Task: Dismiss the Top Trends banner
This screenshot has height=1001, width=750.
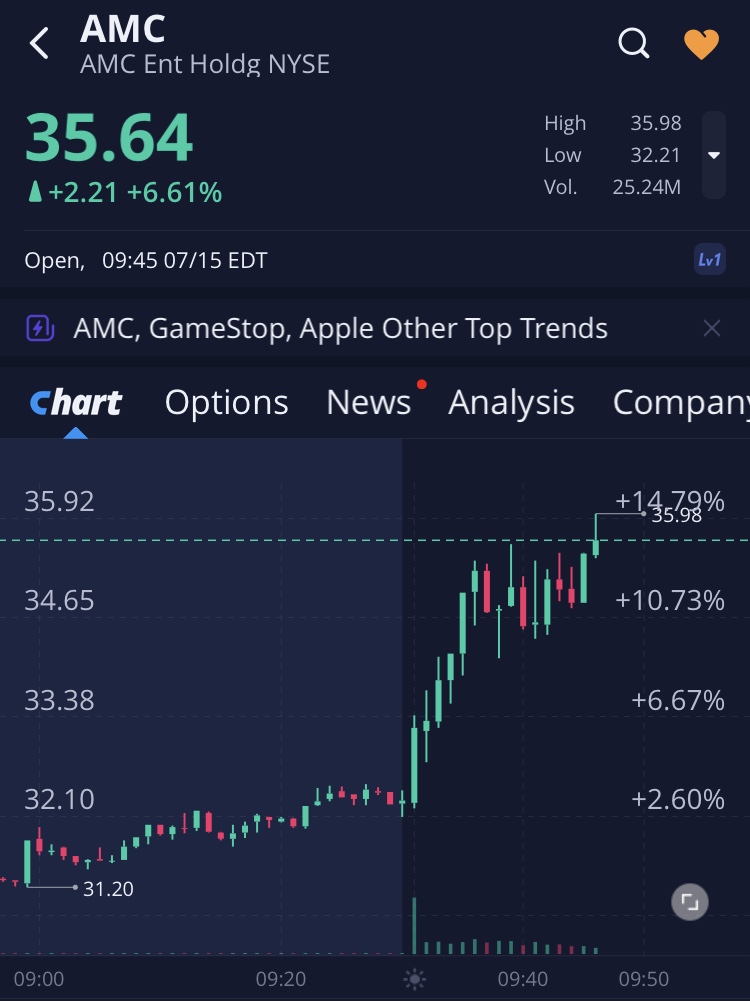Action: pyautogui.click(x=712, y=328)
